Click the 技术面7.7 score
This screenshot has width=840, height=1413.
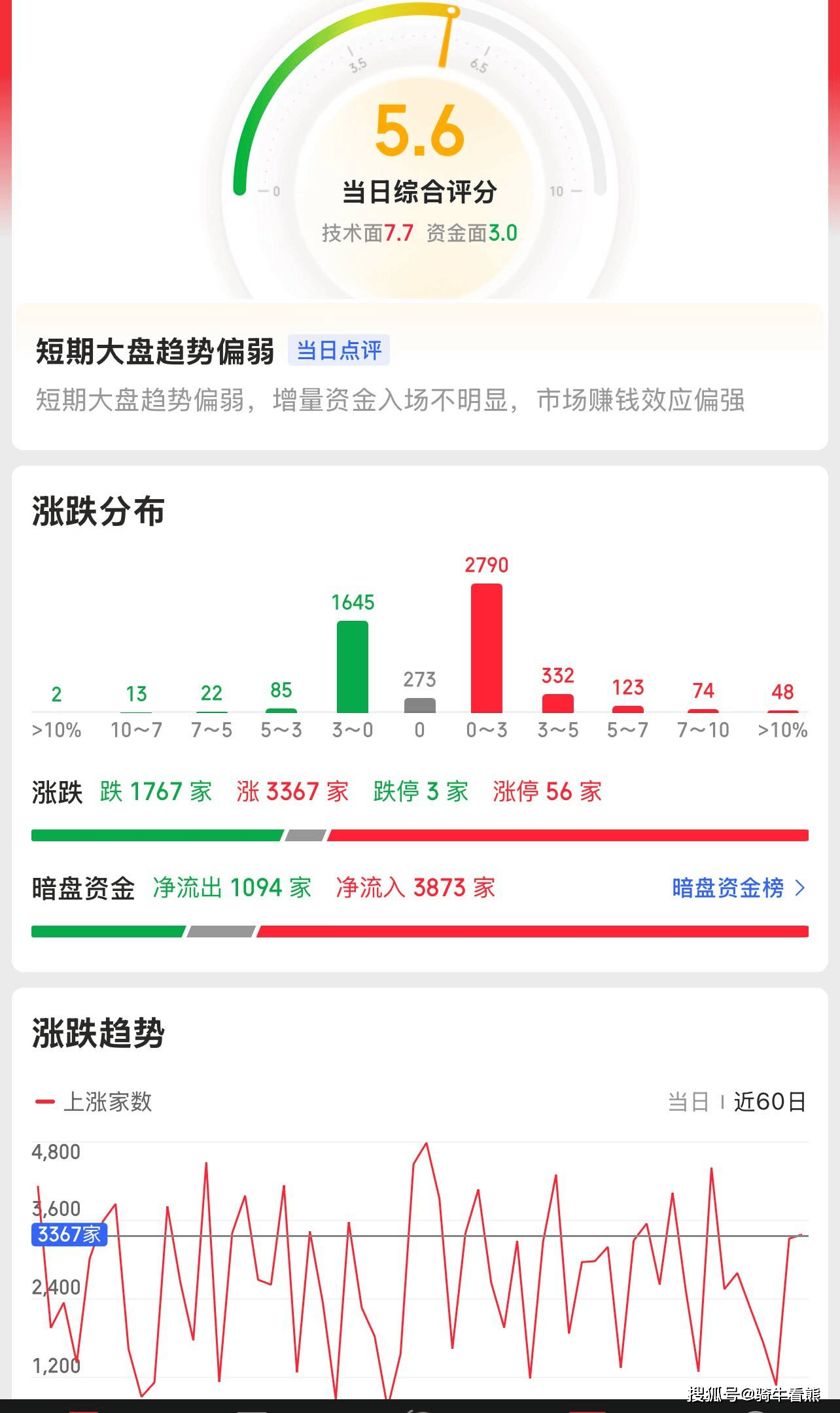tap(368, 233)
